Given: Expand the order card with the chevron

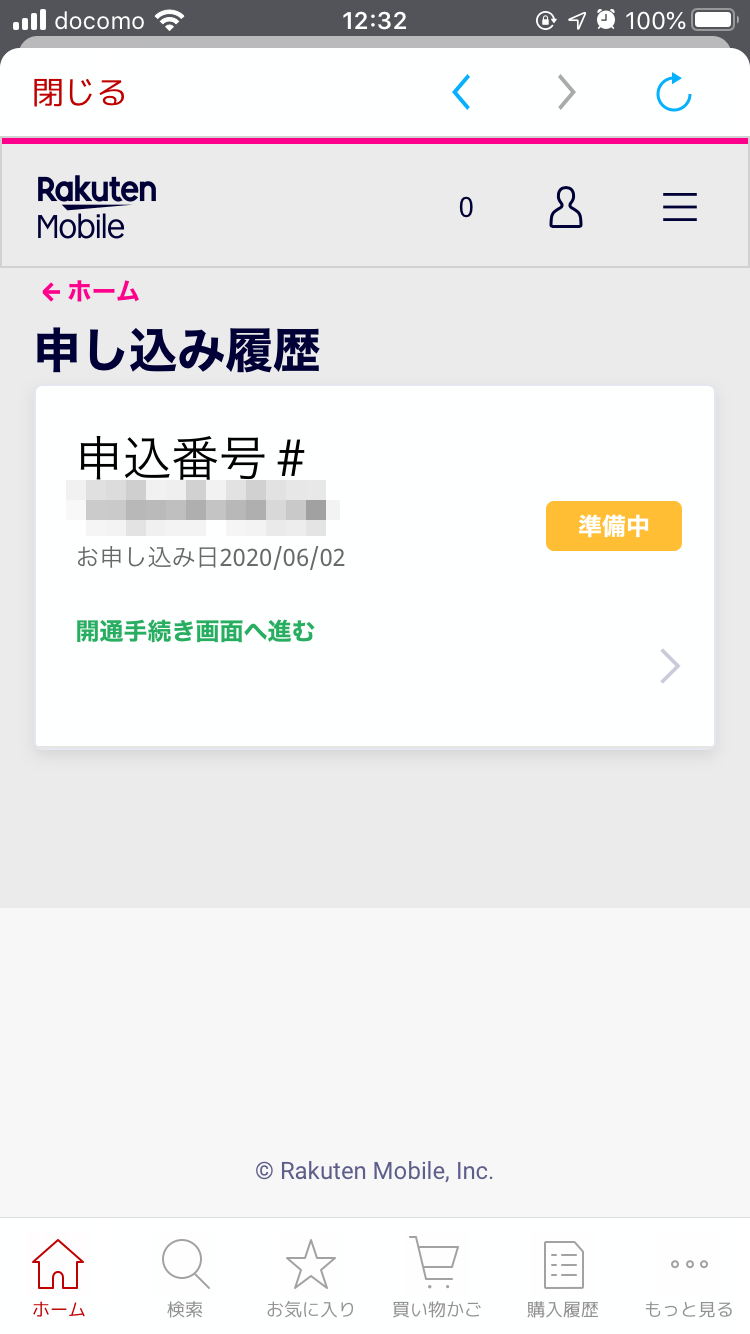Looking at the screenshot, I should point(669,666).
